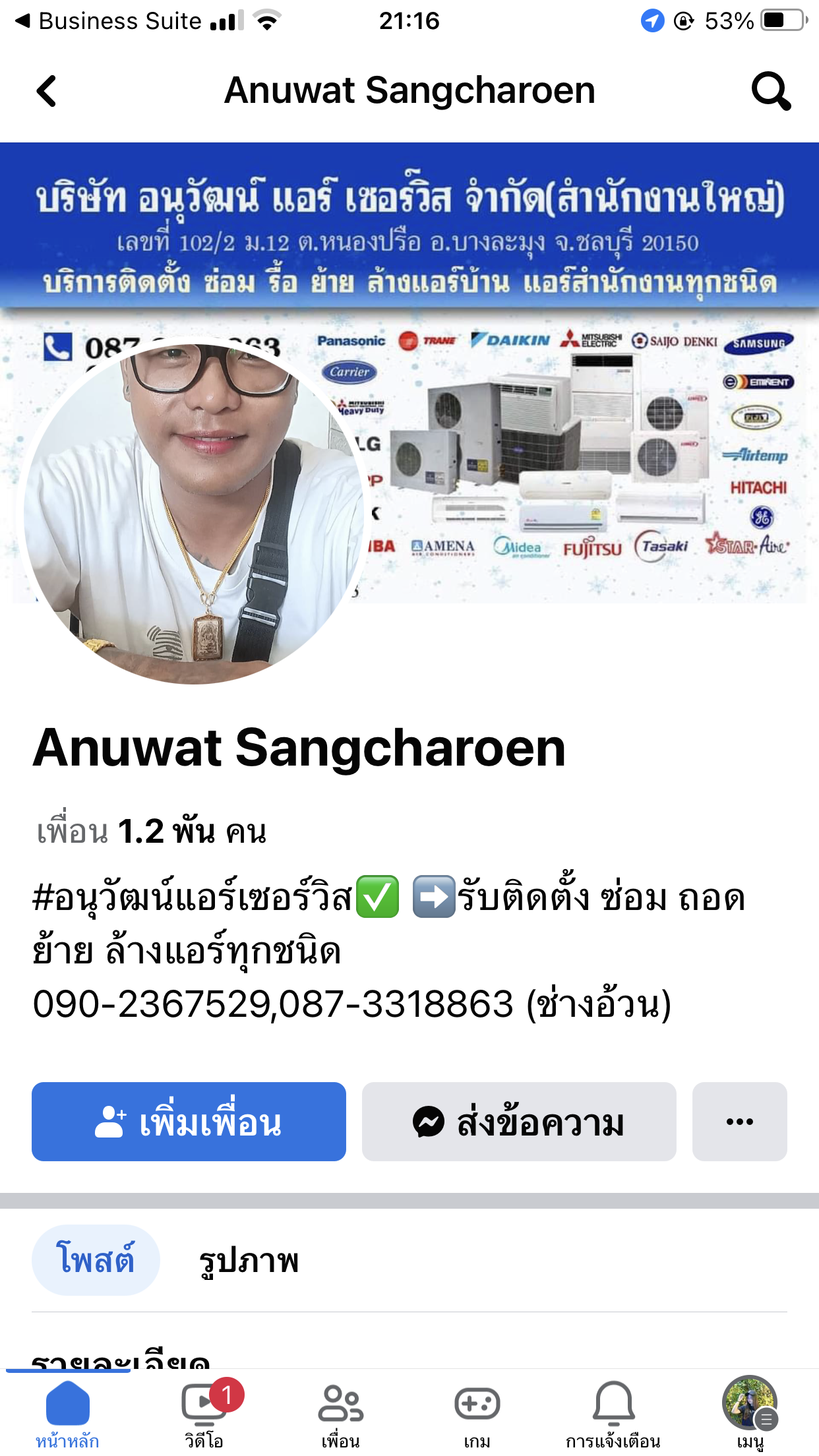Image resolution: width=819 pixels, height=1456 pixels.
Task: Go back from Anuwat Sangcharoen's profile
Action: tap(47, 91)
